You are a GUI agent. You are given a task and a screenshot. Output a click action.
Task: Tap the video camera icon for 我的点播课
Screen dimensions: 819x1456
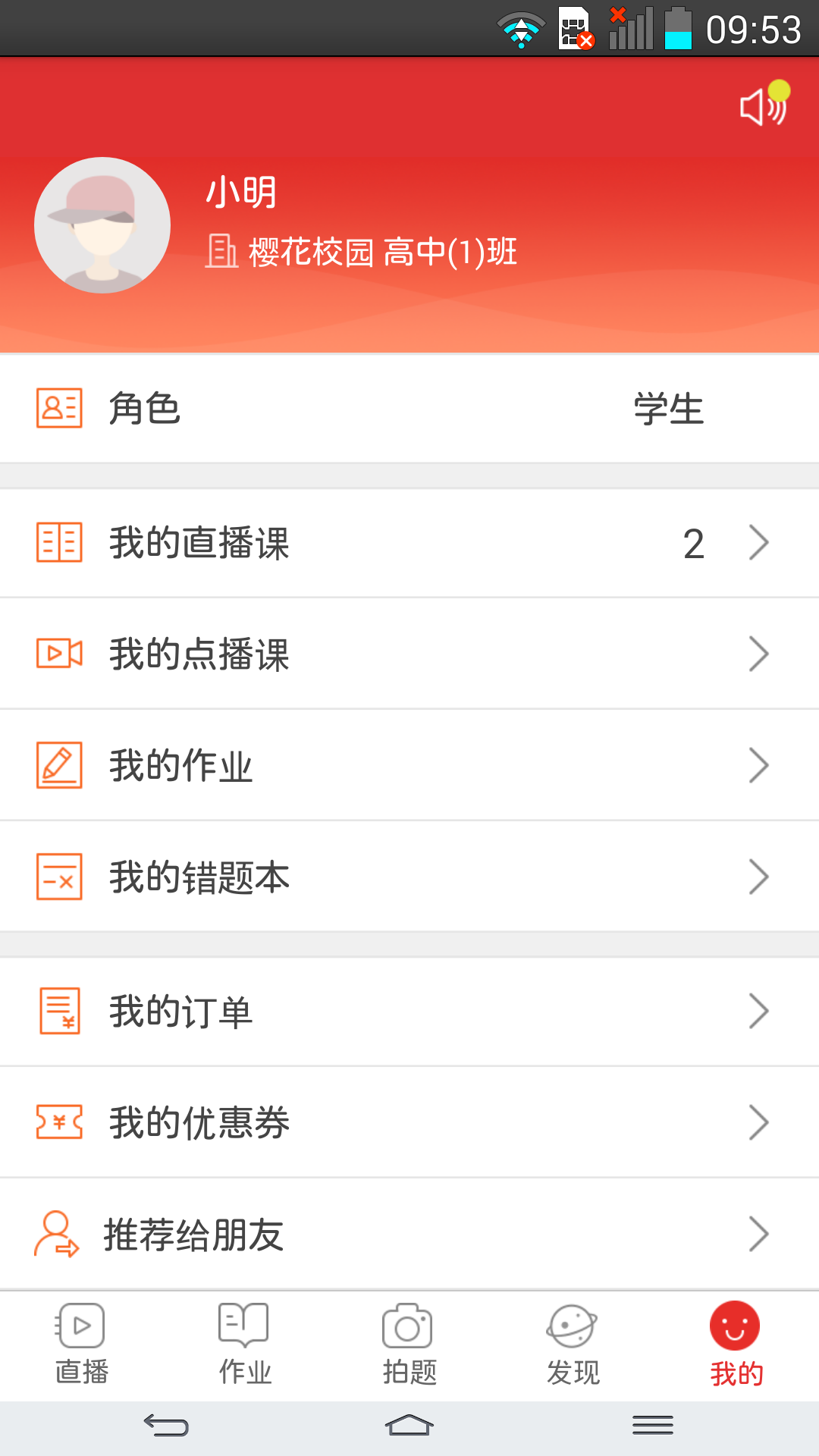tap(59, 653)
